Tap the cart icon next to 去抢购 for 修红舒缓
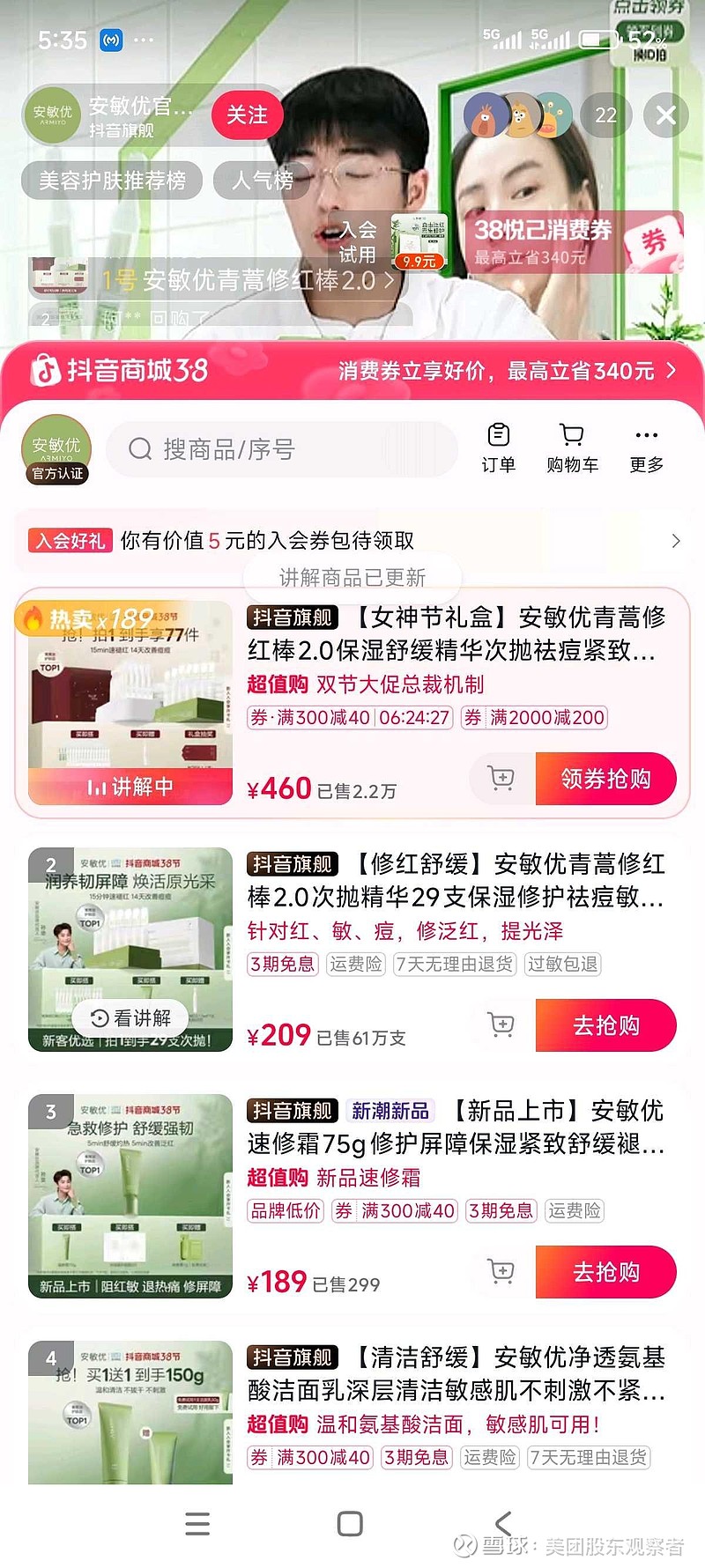Image resolution: width=705 pixels, height=1568 pixels. [502, 1024]
